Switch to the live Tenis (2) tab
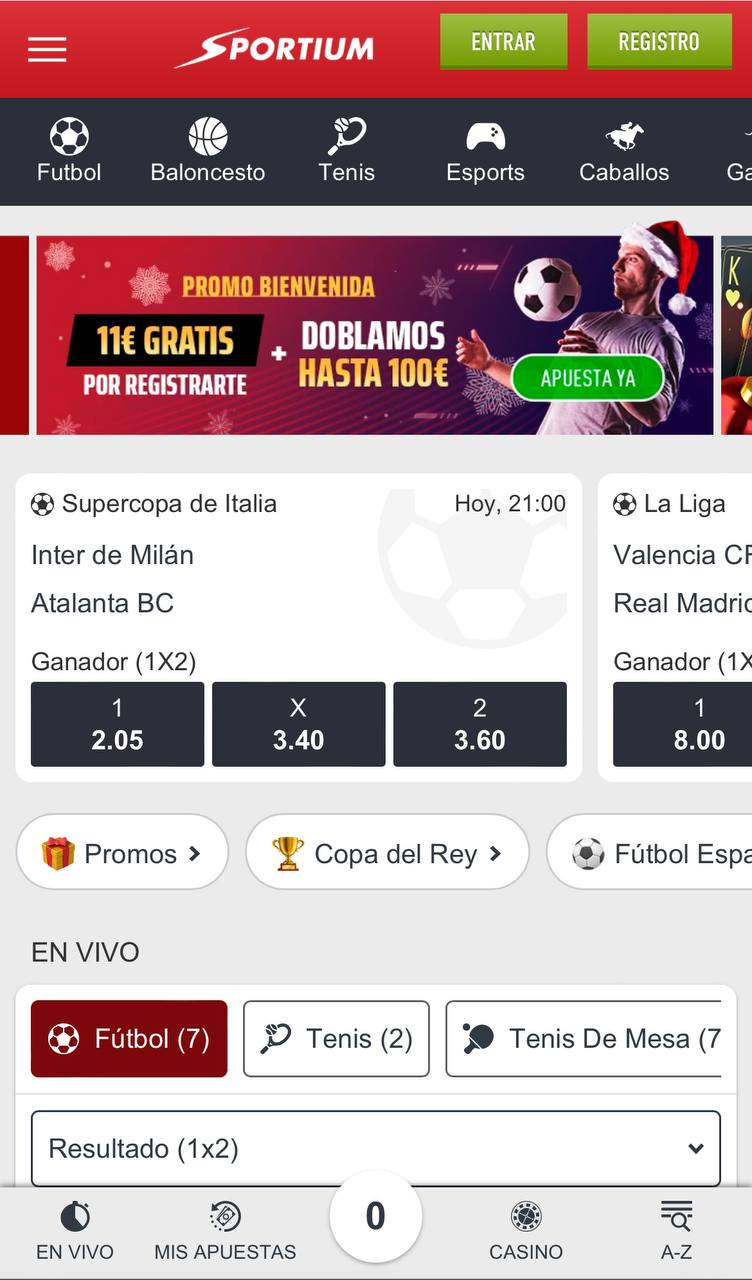This screenshot has height=1280, width=752. (x=336, y=1039)
